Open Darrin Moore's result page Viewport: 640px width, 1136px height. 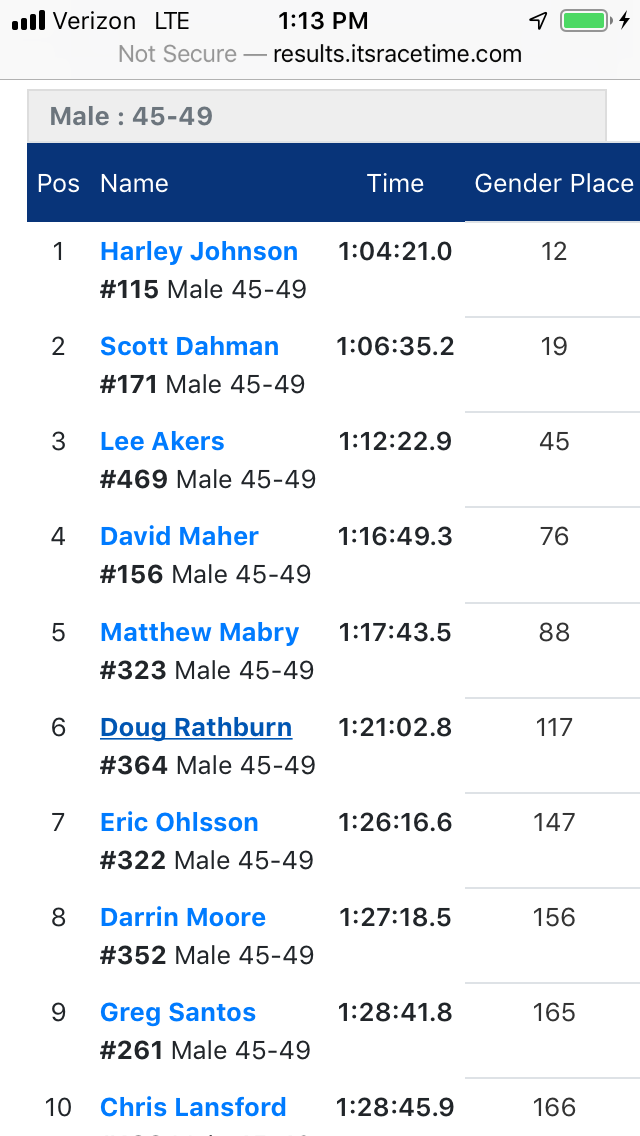183,918
